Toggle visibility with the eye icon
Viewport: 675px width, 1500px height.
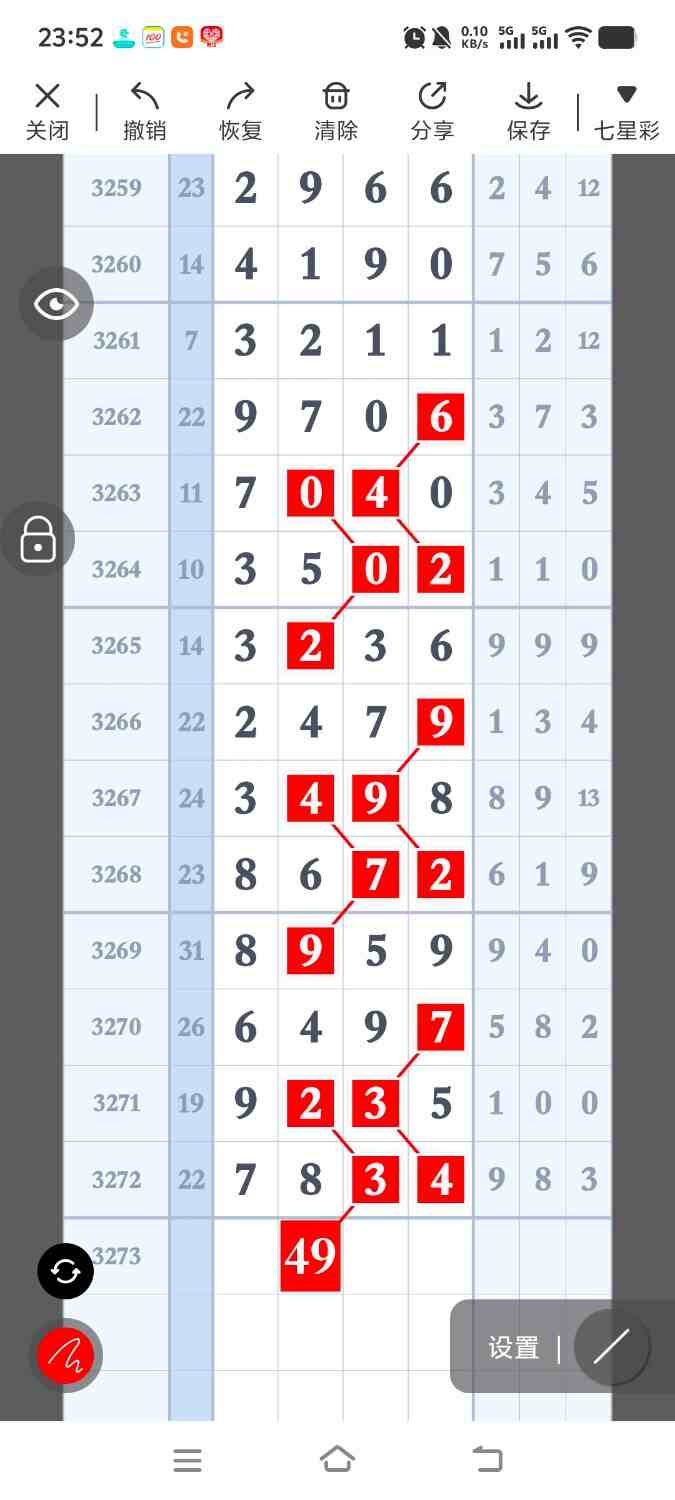click(x=56, y=304)
